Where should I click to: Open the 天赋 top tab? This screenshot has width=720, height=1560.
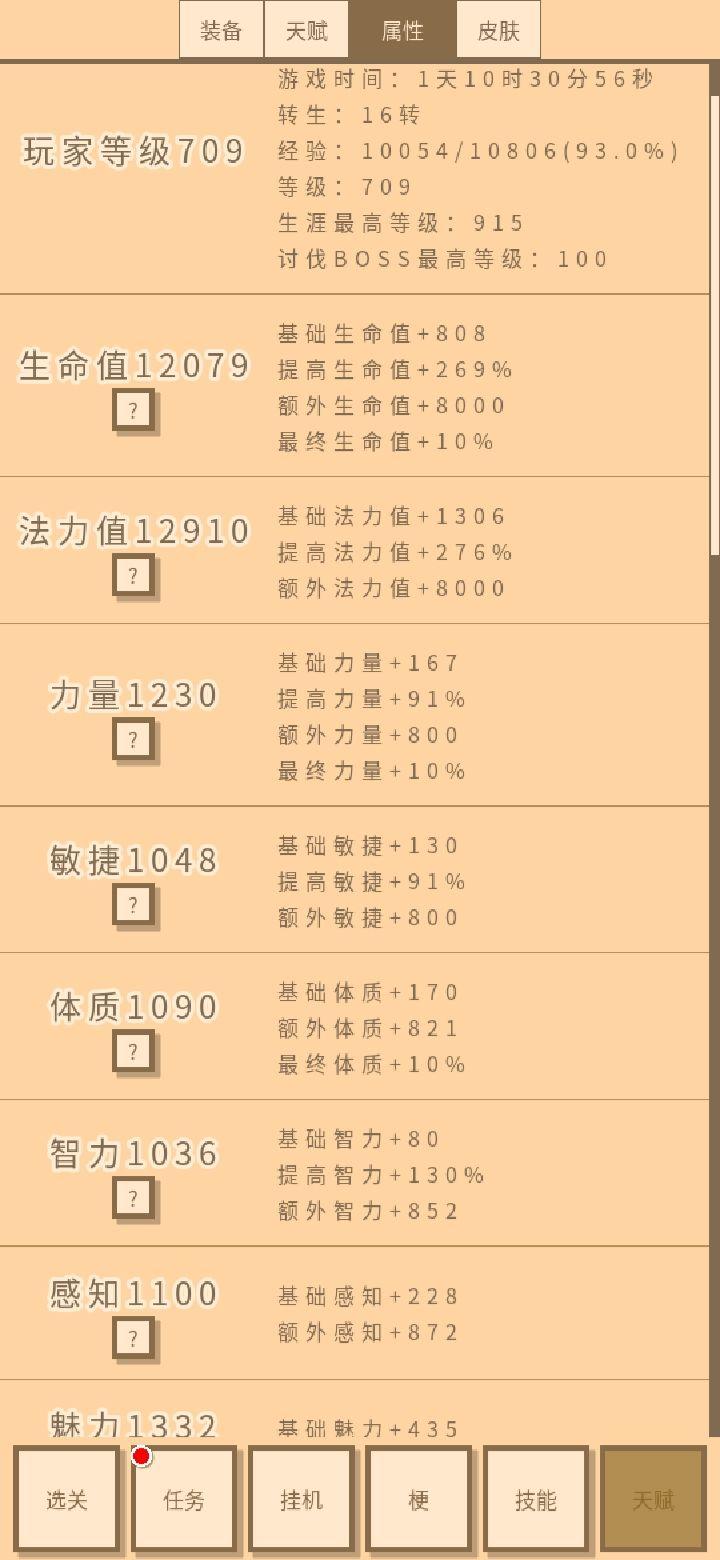306,30
